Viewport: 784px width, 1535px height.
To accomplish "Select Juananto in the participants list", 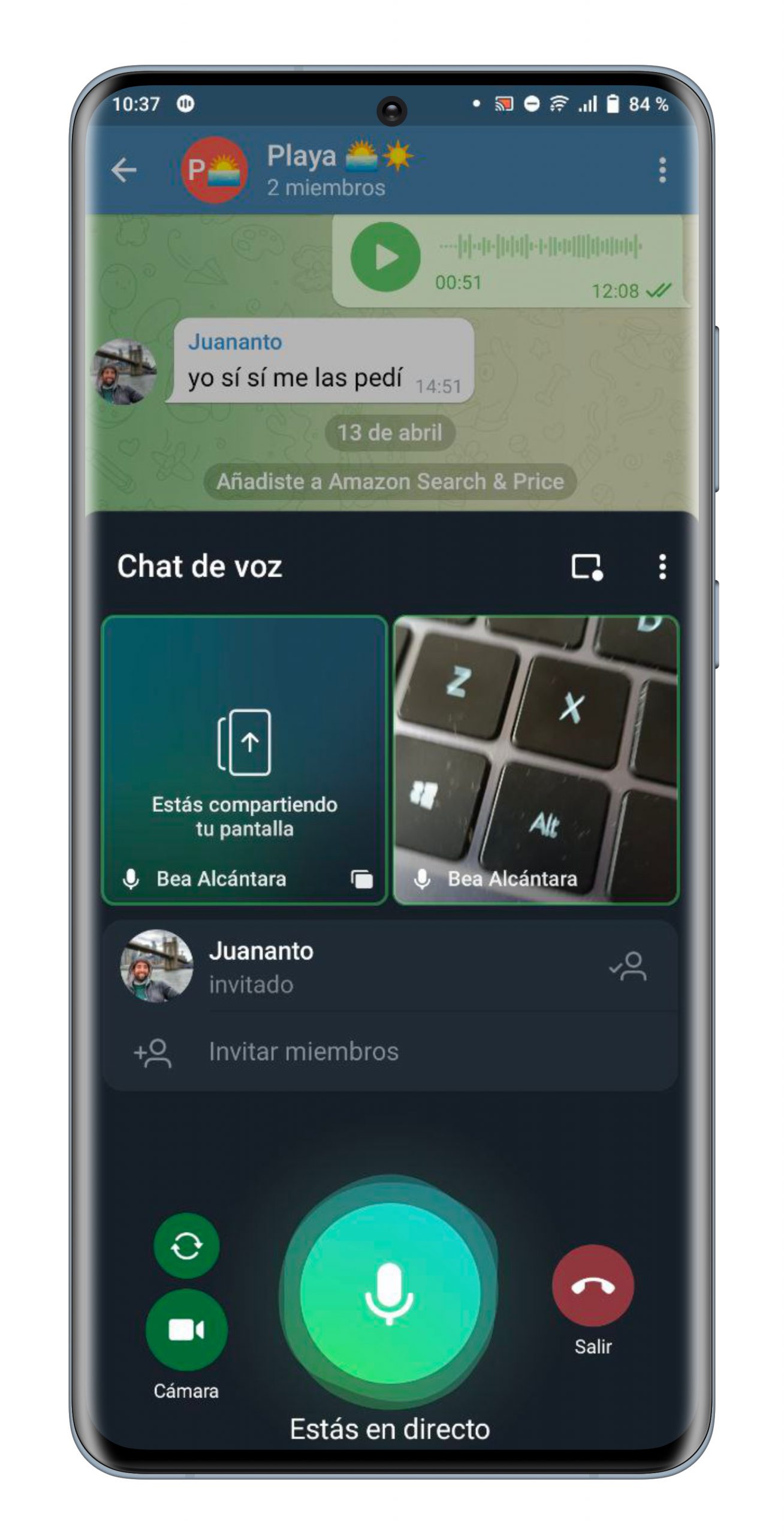I will [384, 967].
